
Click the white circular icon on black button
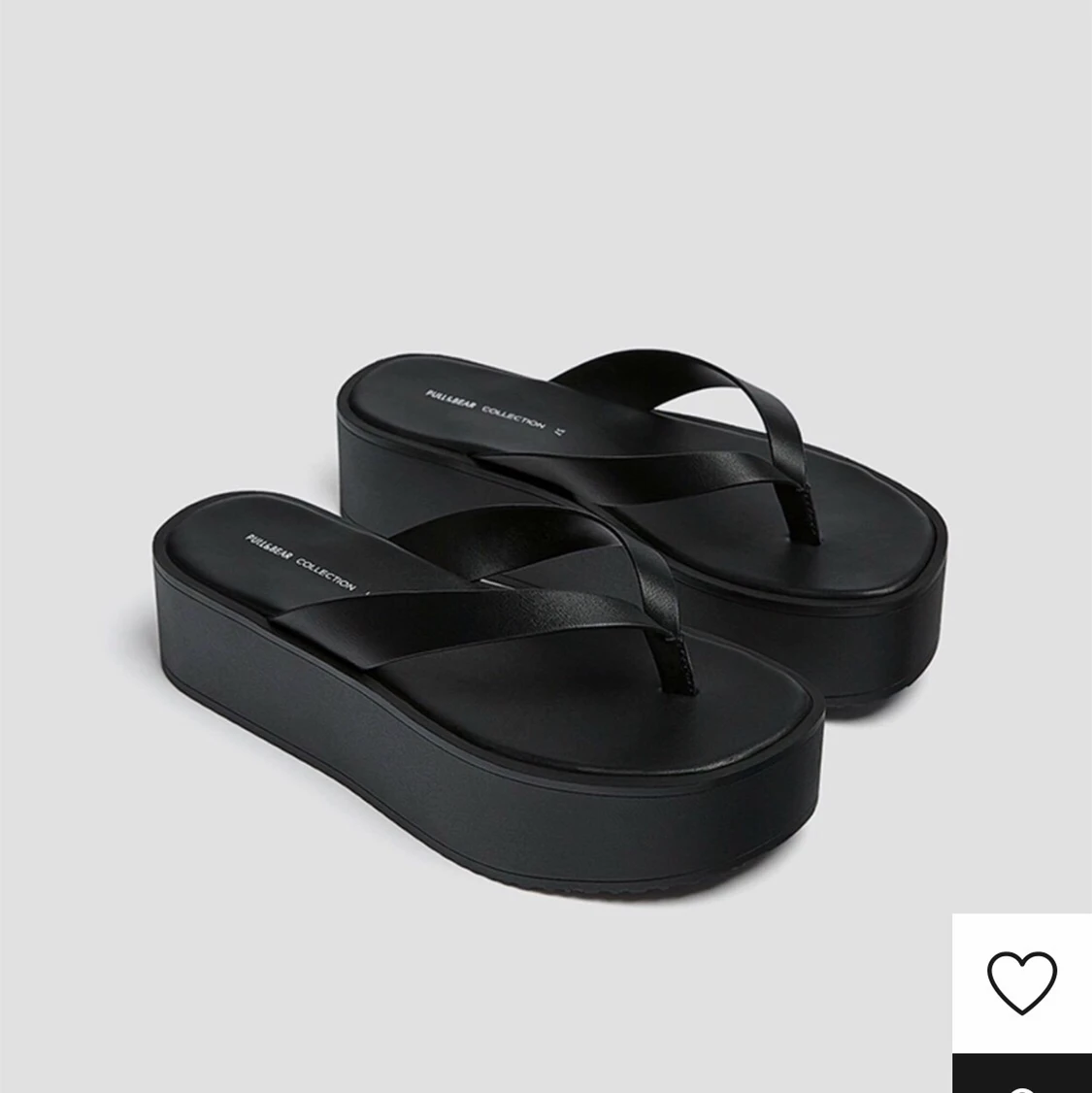pos(1023,1089)
